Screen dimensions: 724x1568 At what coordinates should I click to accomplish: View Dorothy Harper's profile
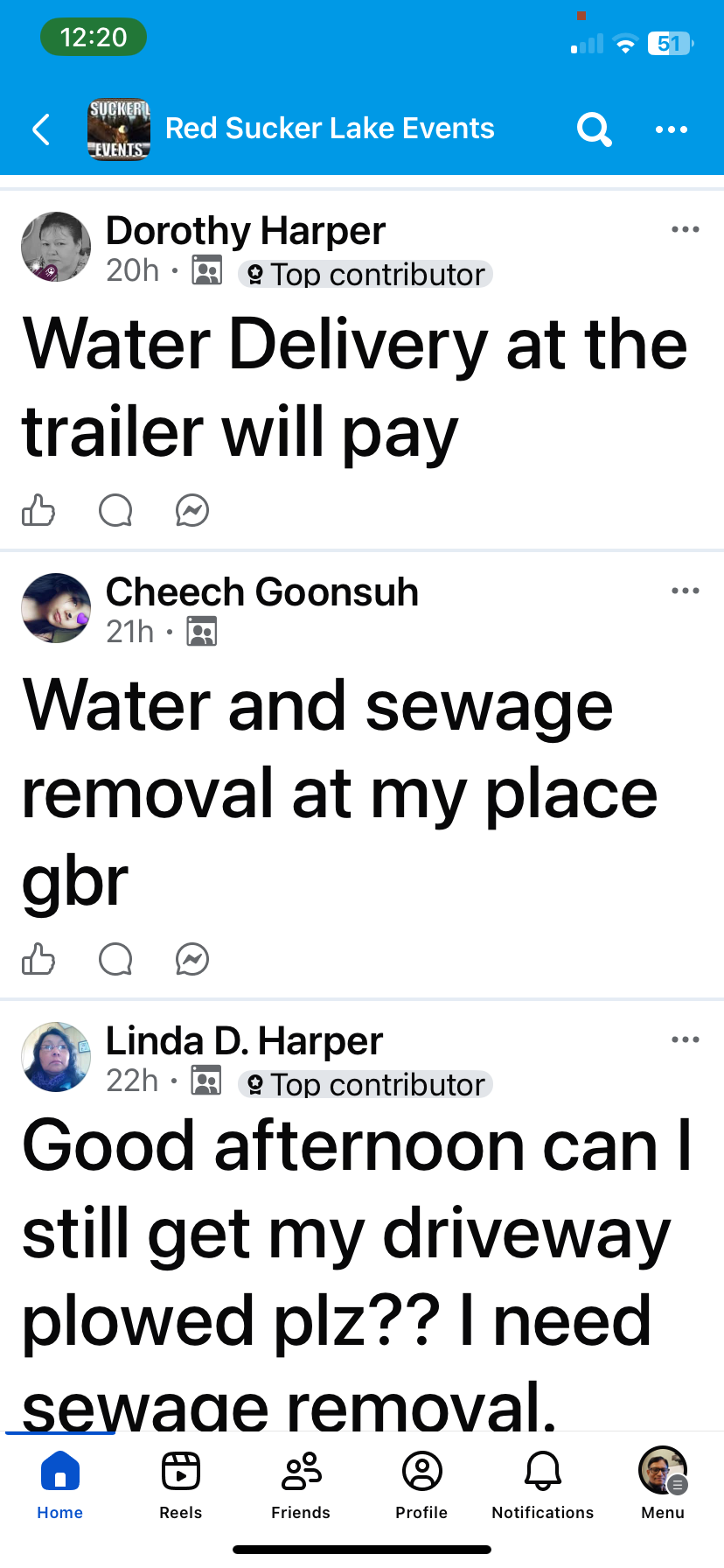click(246, 231)
